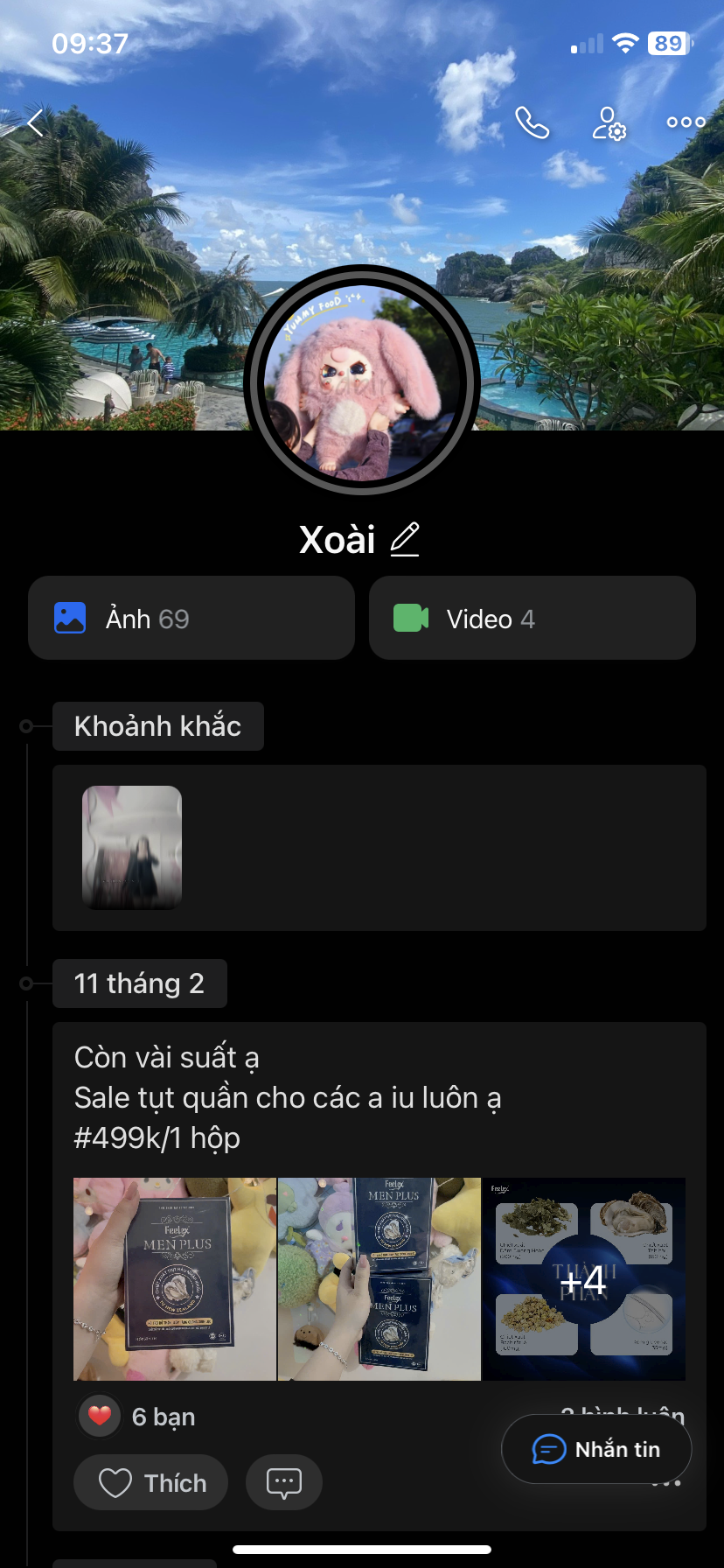724x1568 pixels.
Task: Toggle the photo tab icon next to Ảnh
Action: [70, 617]
